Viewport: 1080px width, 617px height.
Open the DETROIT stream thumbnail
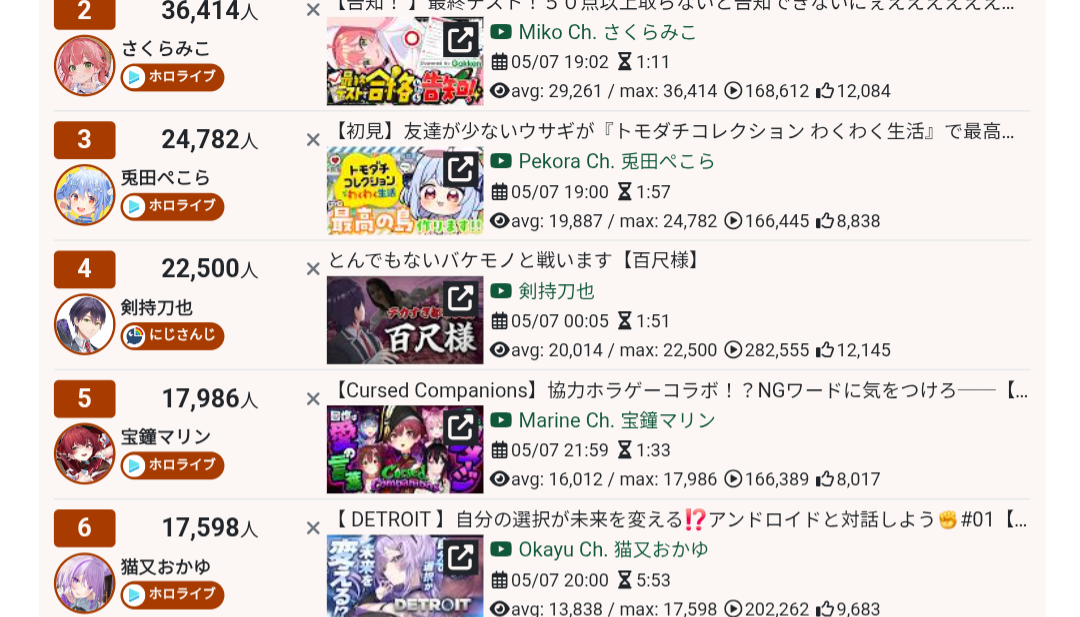405,576
